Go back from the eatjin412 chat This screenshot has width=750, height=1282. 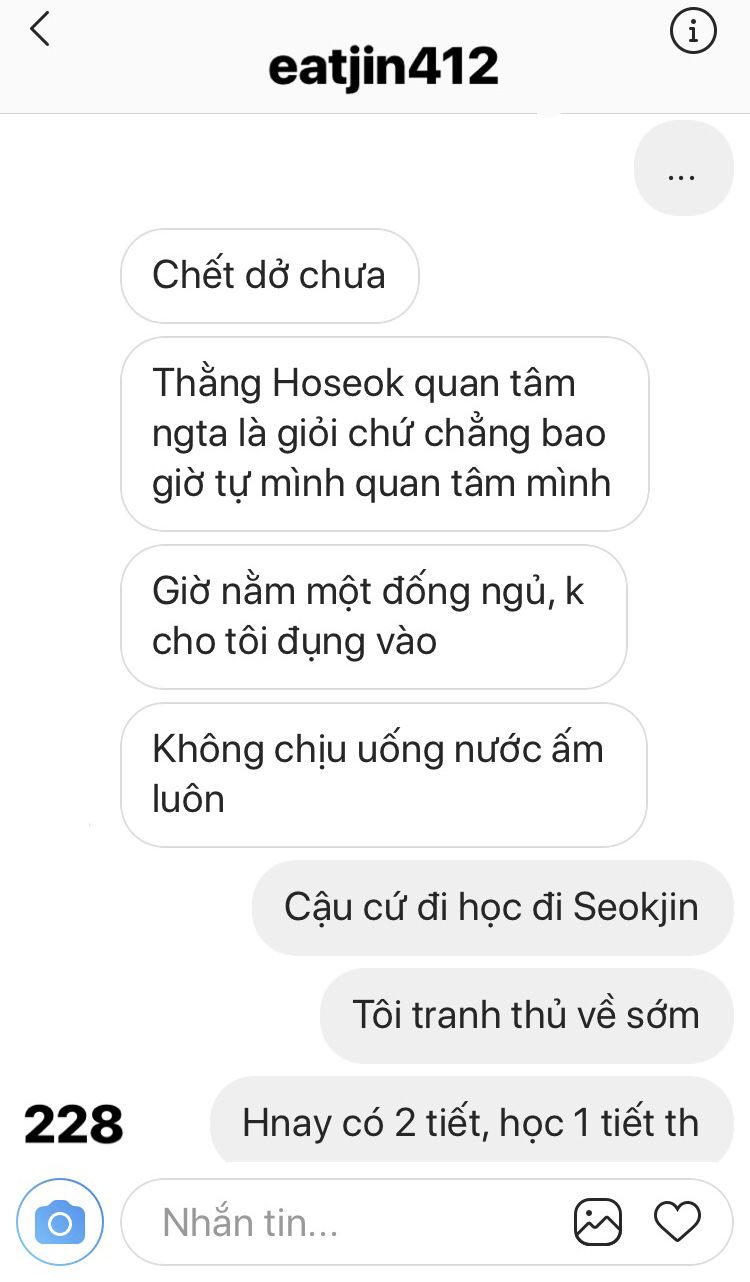pos(40,30)
